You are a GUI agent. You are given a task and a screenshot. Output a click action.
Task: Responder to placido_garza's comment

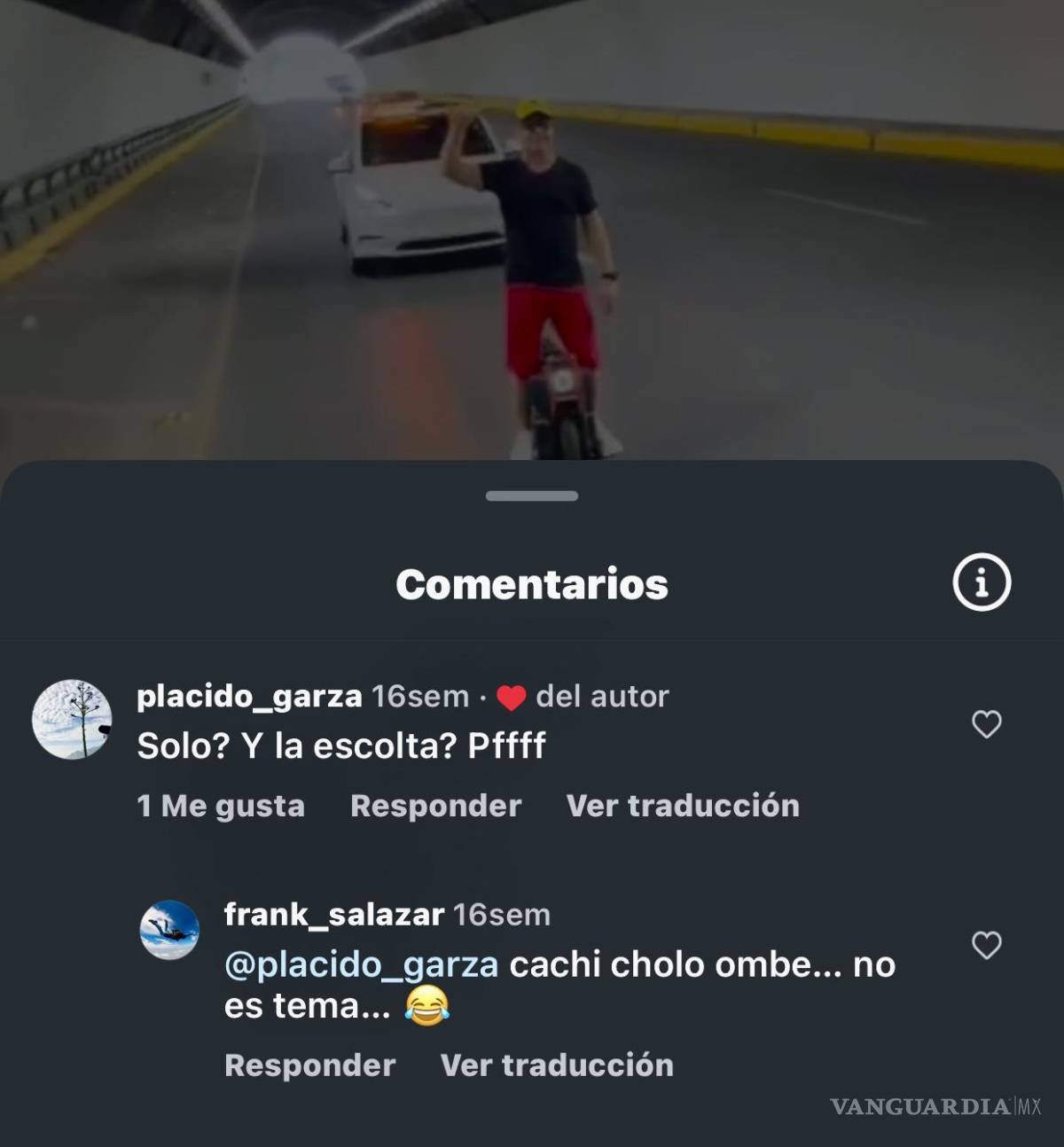tap(435, 805)
